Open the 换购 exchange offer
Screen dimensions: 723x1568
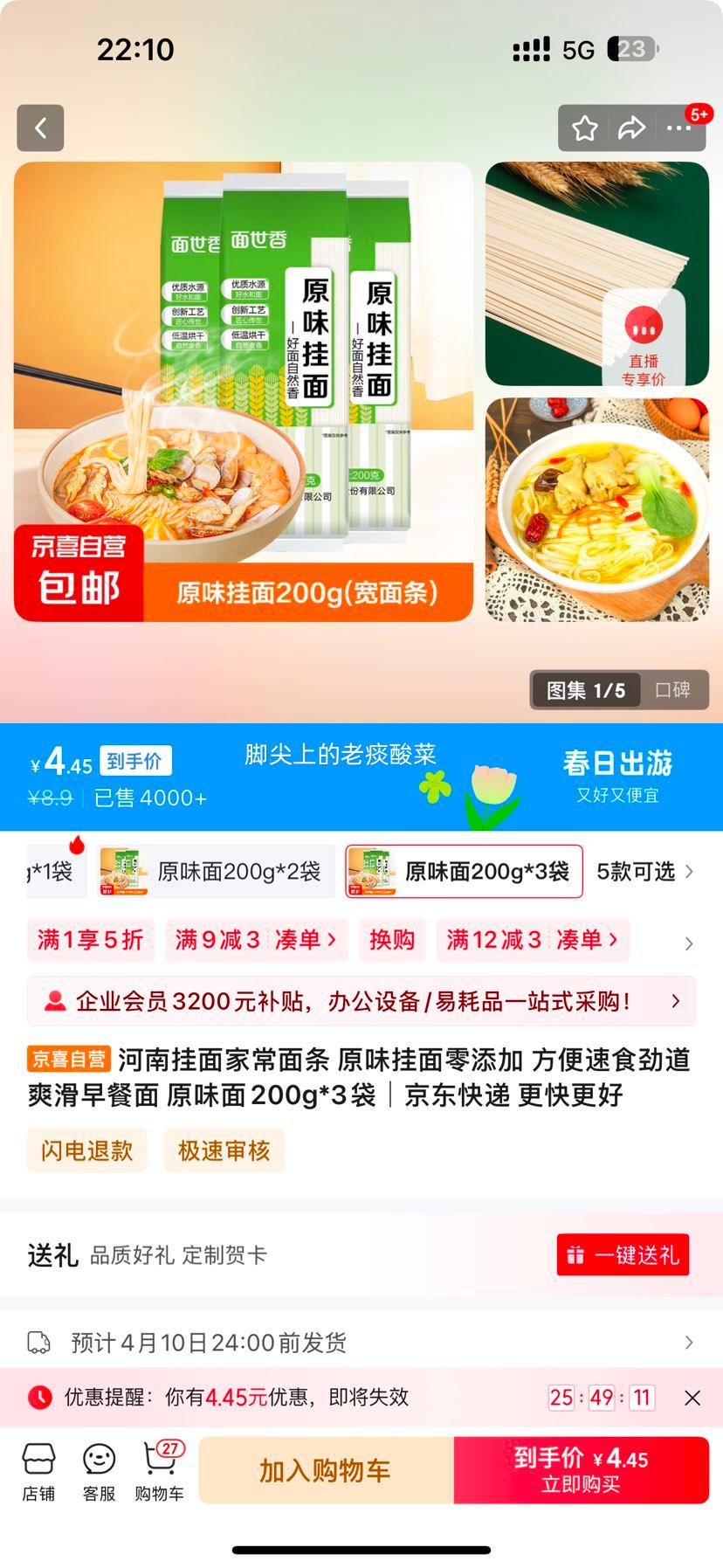[x=391, y=941]
